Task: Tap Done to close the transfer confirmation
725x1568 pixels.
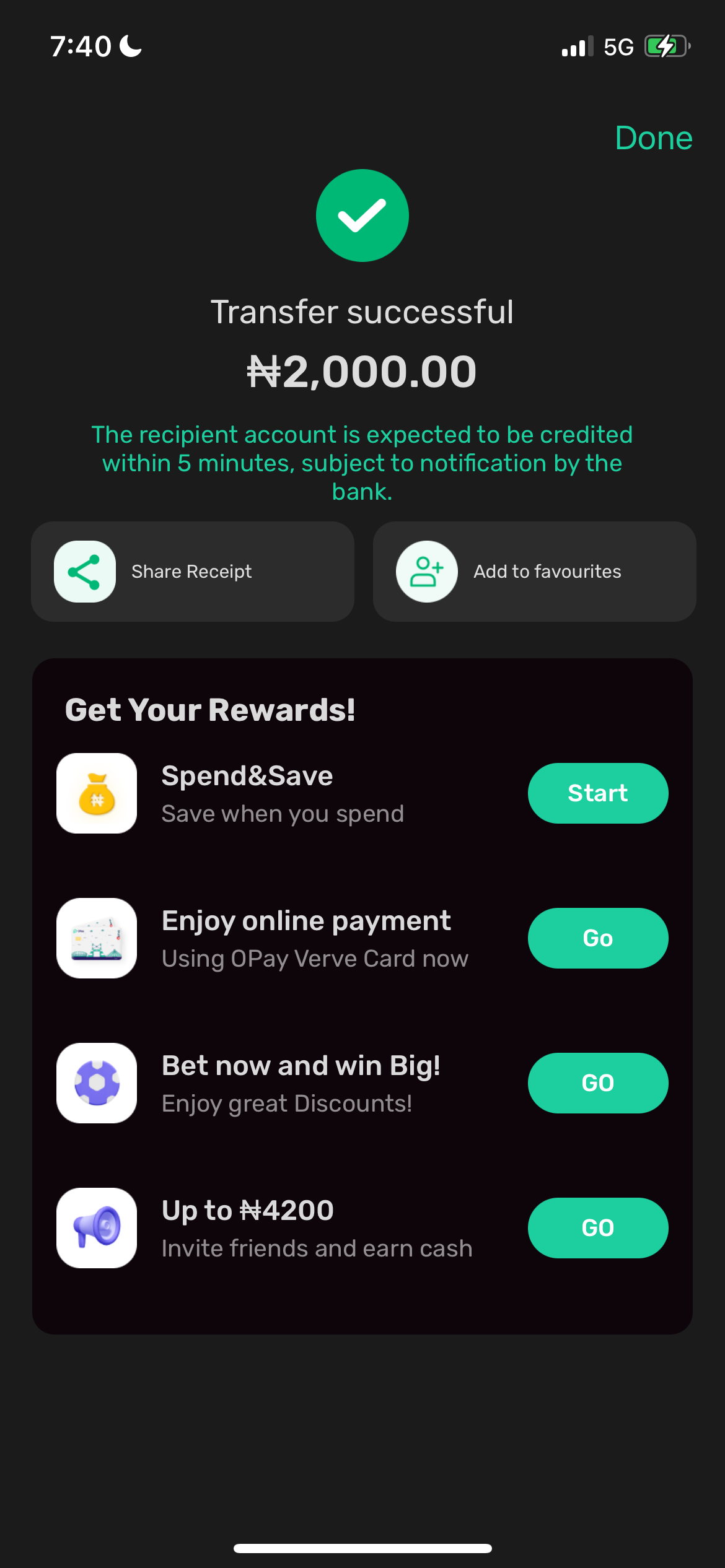Action: coord(653,137)
